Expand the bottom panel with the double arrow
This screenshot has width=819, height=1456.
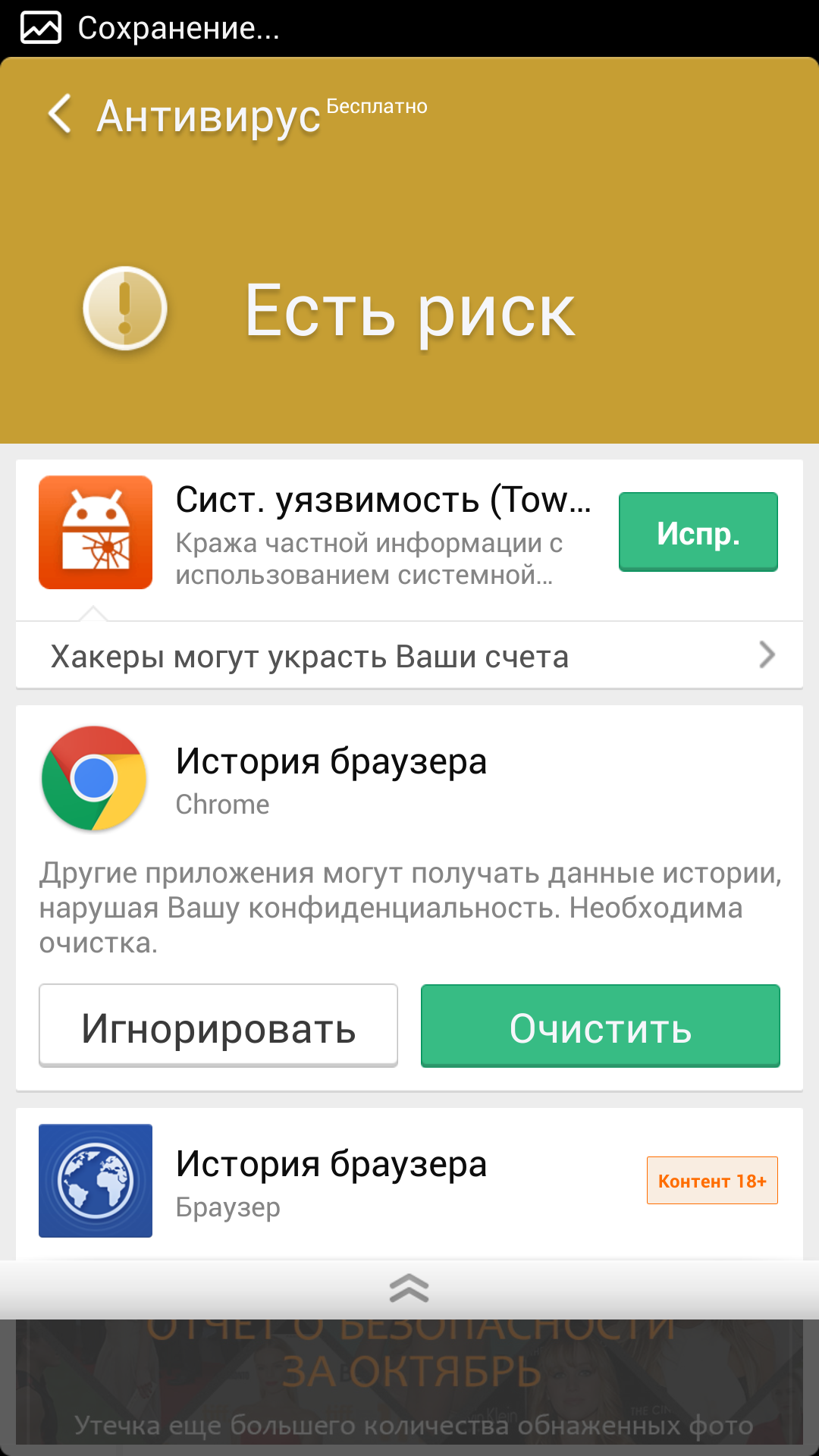(x=409, y=1288)
